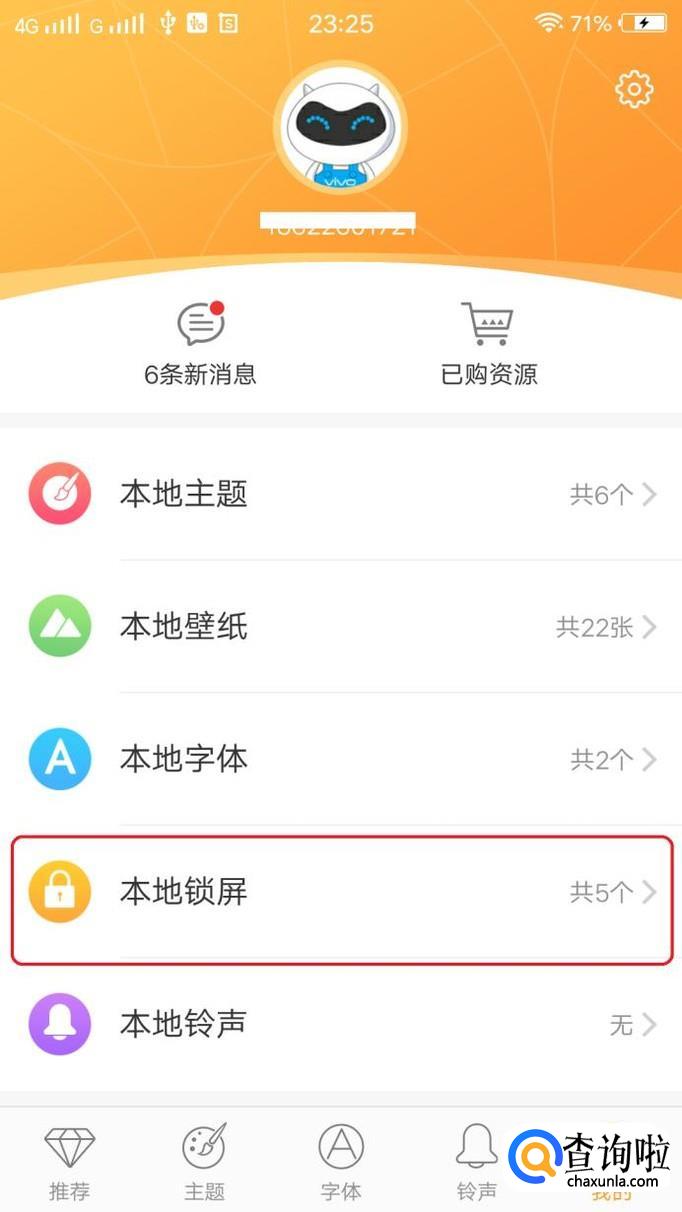The width and height of the screenshot is (682, 1212).
Task: Open the settings gear icon
Action: [x=633, y=90]
